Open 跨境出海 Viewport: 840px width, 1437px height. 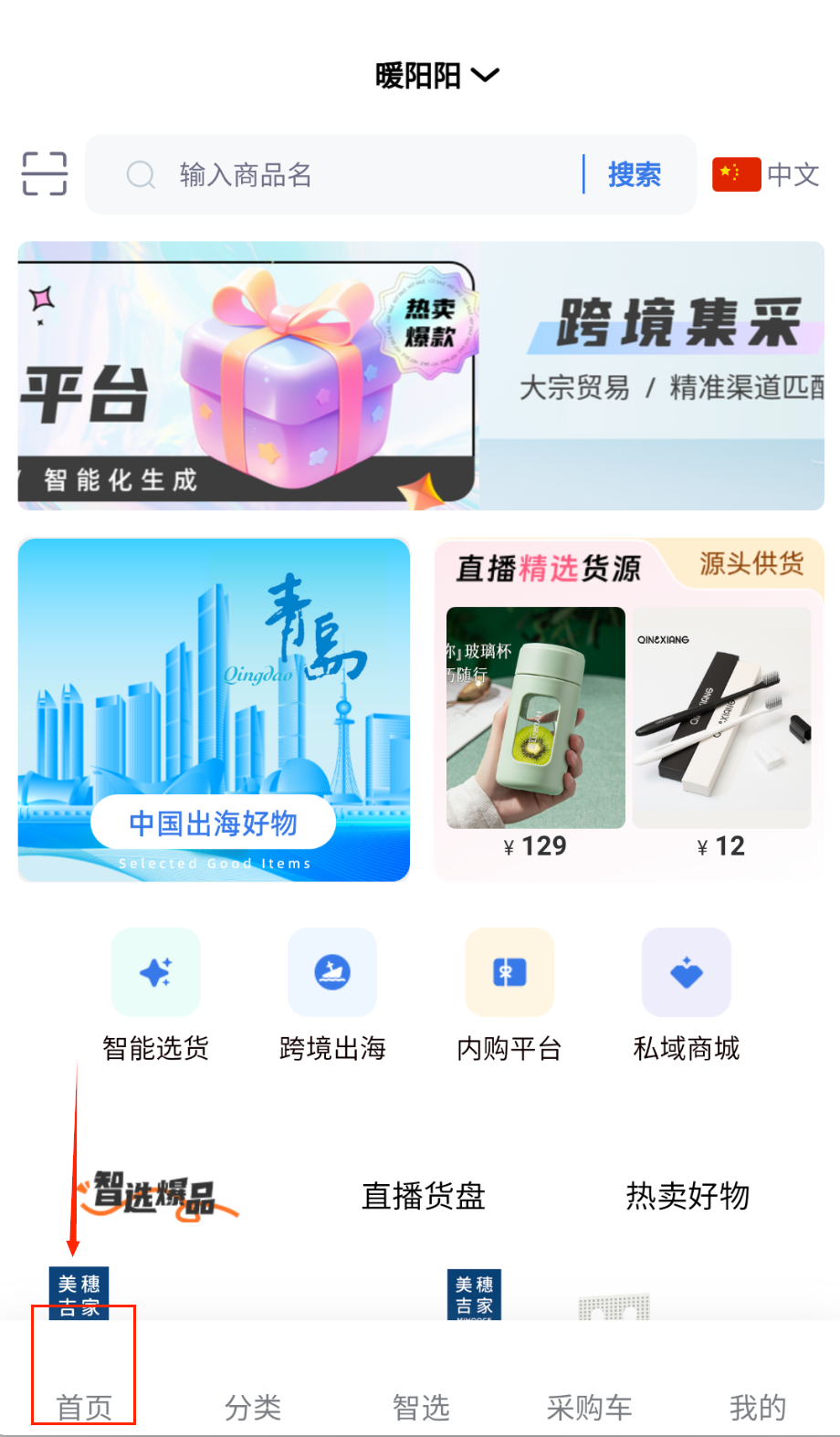pos(332,994)
